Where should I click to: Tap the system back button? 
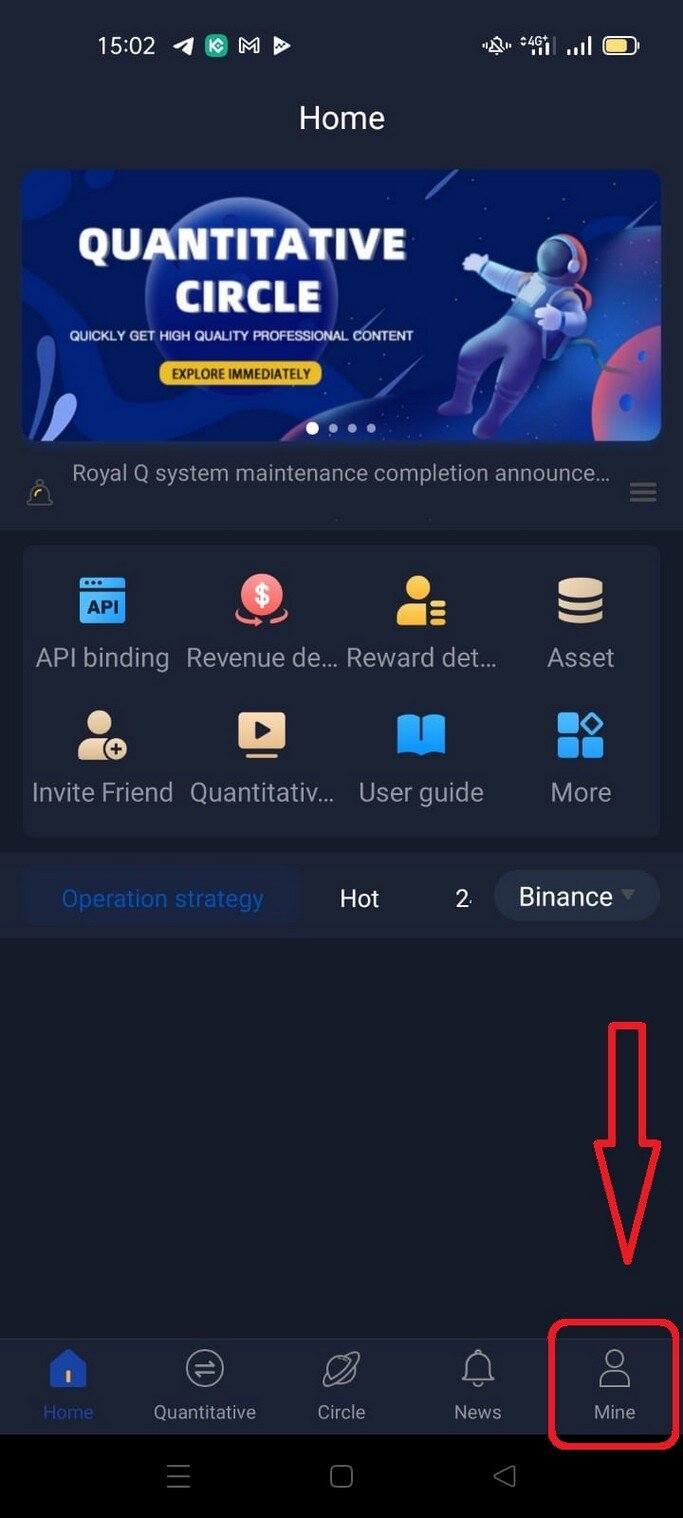pos(505,1476)
